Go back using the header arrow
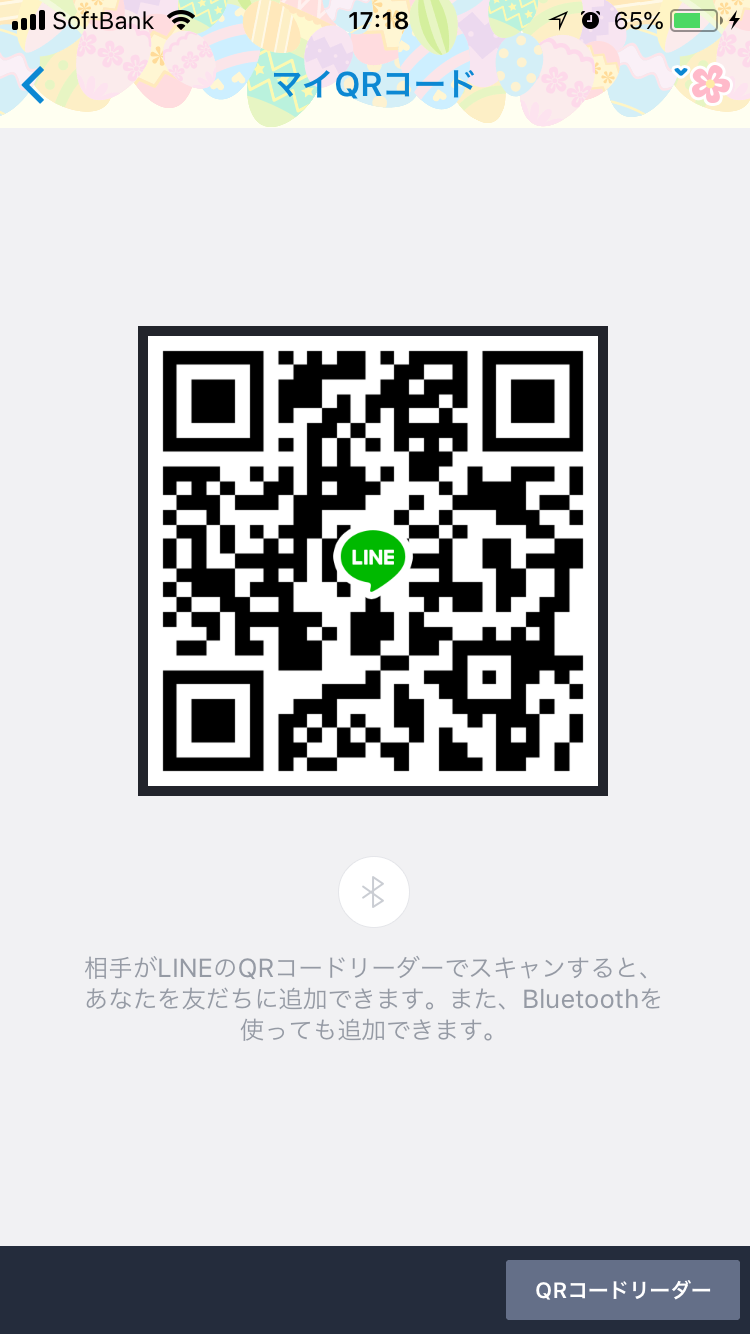Image resolution: width=750 pixels, height=1334 pixels. [x=33, y=85]
